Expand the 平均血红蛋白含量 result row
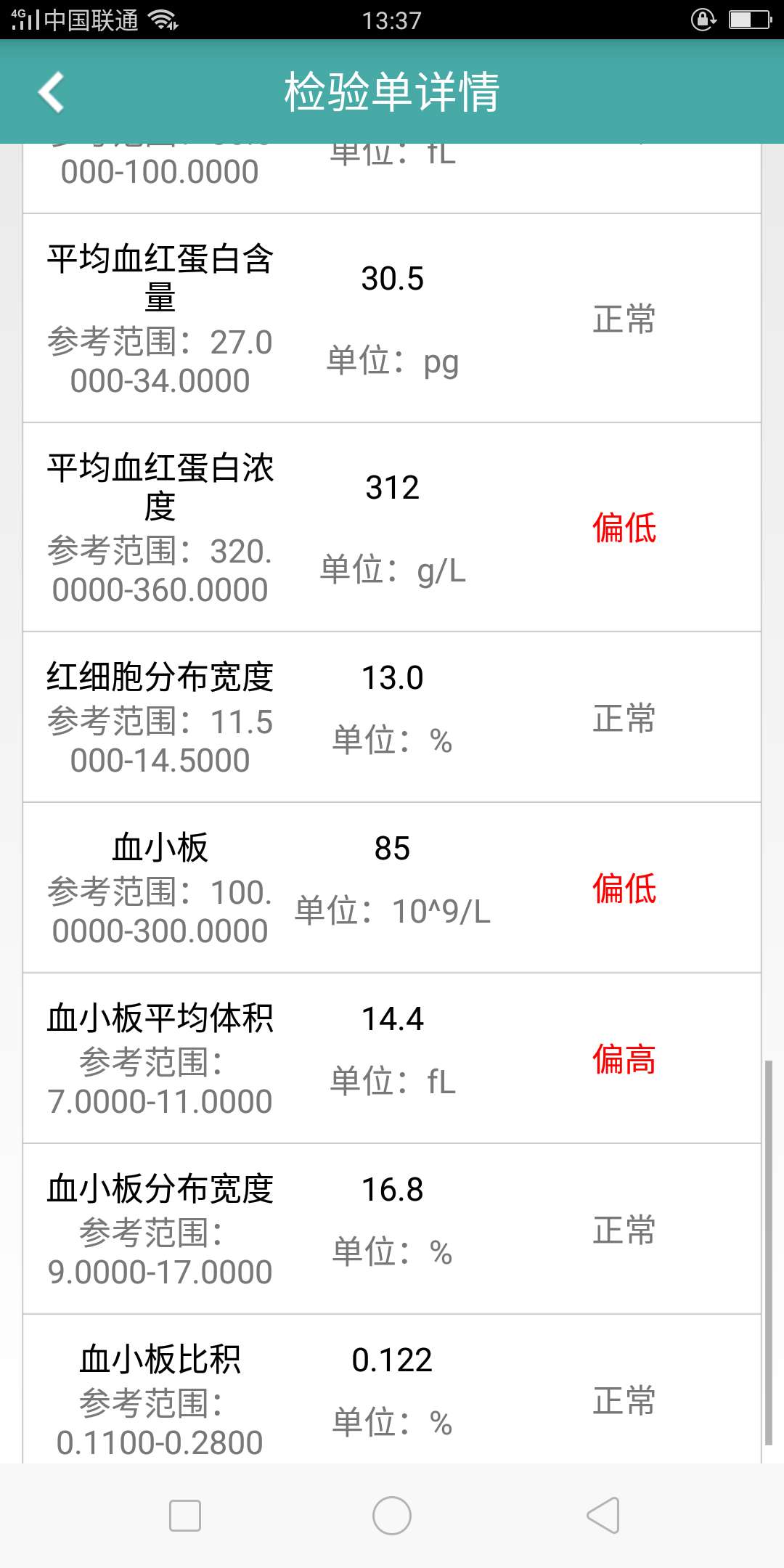The width and height of the screenshot is (784, 1568). click(392, 316)
